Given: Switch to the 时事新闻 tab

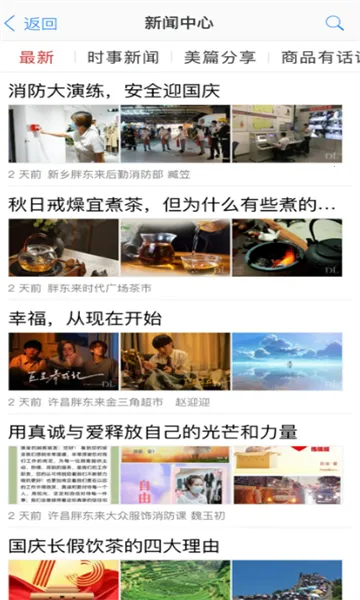Looking at the screenshot, I should click(x=123, y=57).
